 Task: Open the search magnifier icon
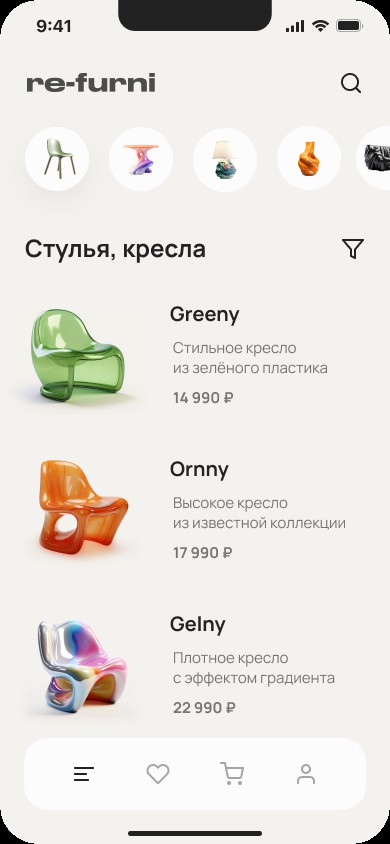coord(351,83)
